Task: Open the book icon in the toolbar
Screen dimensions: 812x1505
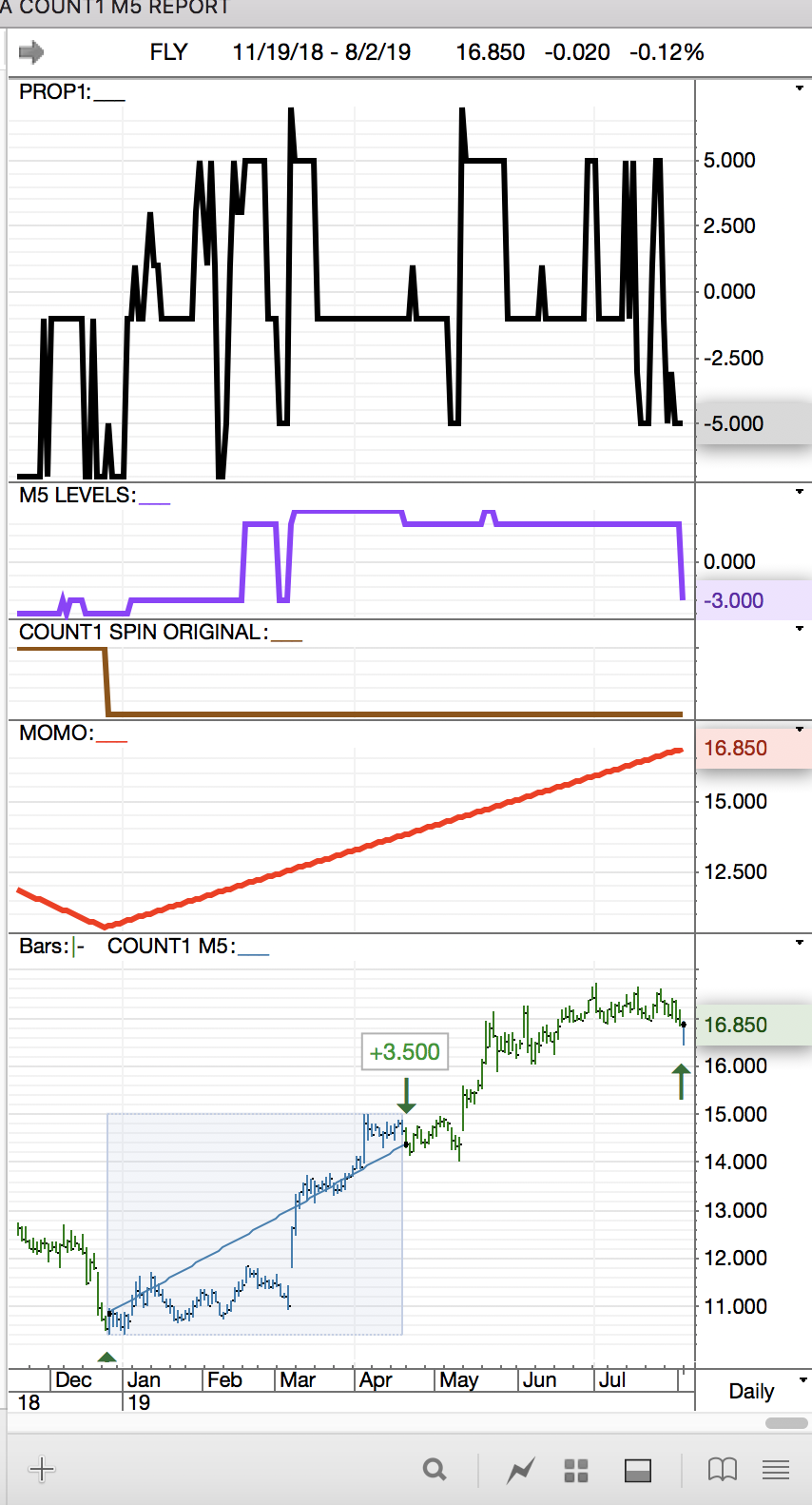Action: 723,1471
